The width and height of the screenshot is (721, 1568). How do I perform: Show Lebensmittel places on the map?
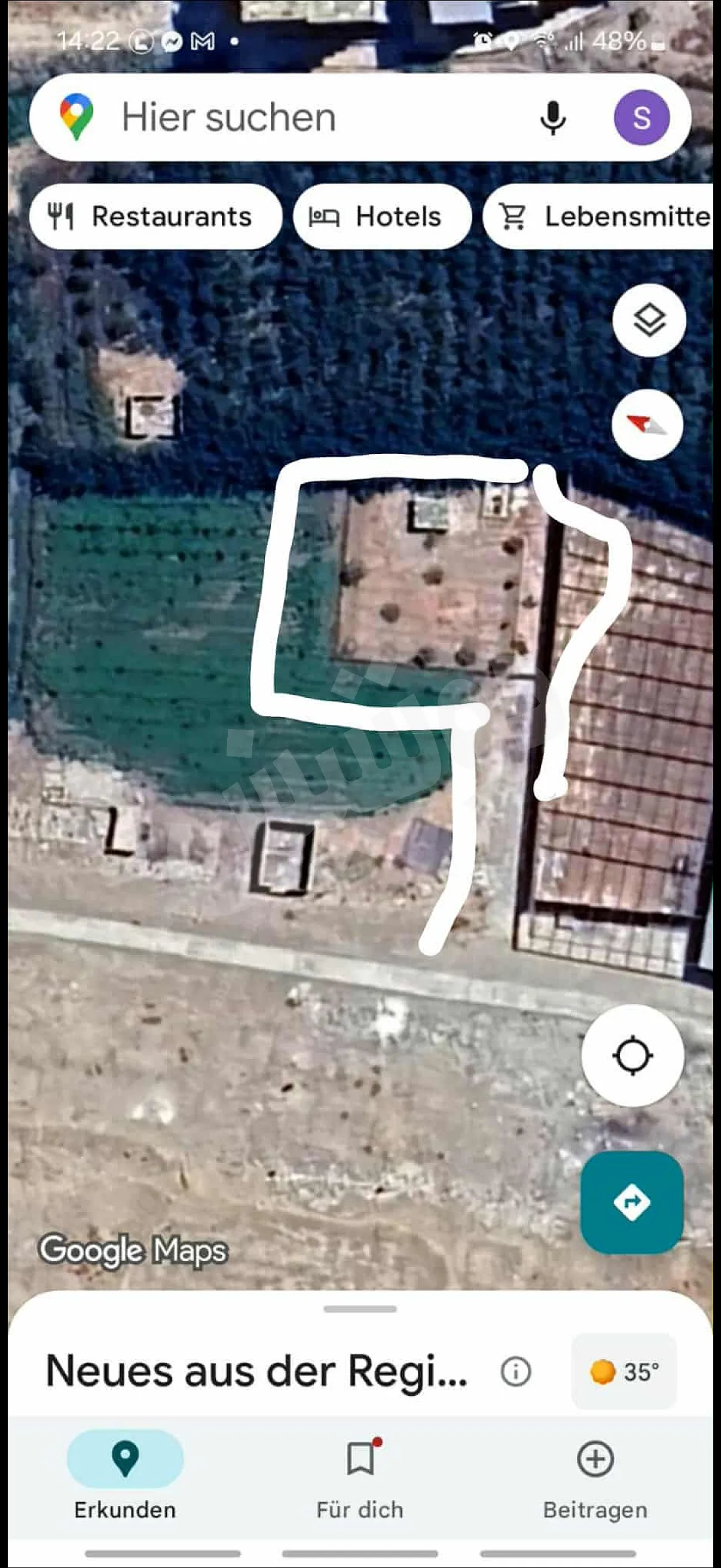603,216
